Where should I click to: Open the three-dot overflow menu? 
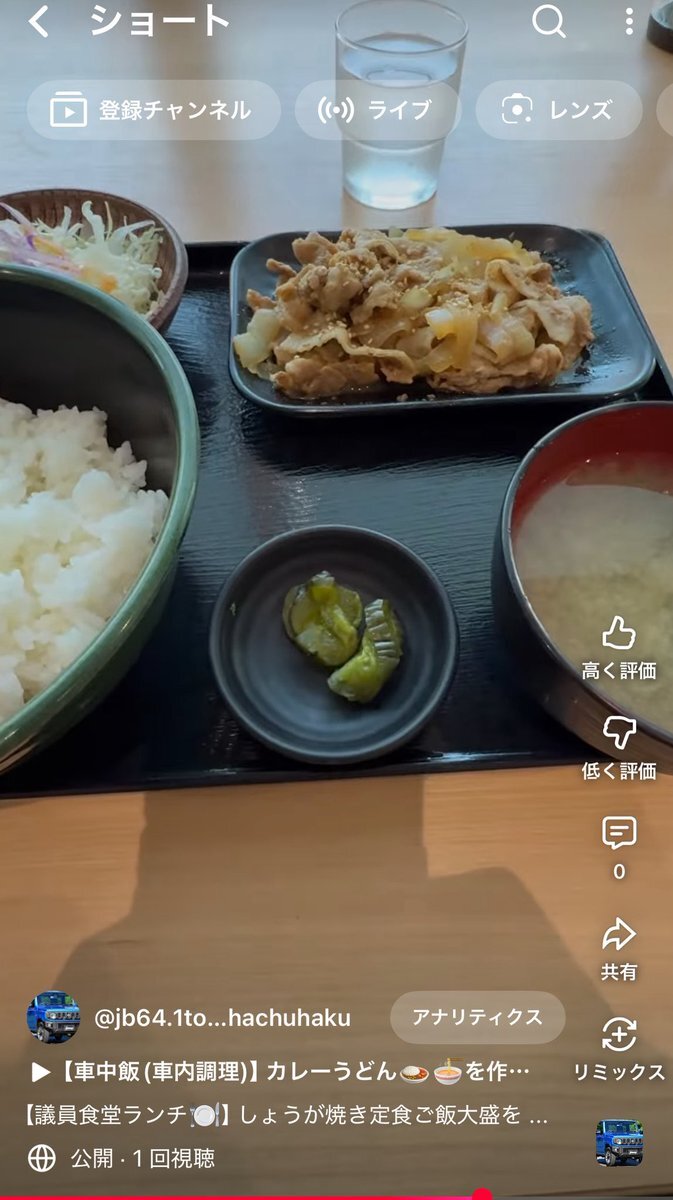[629, 21]
